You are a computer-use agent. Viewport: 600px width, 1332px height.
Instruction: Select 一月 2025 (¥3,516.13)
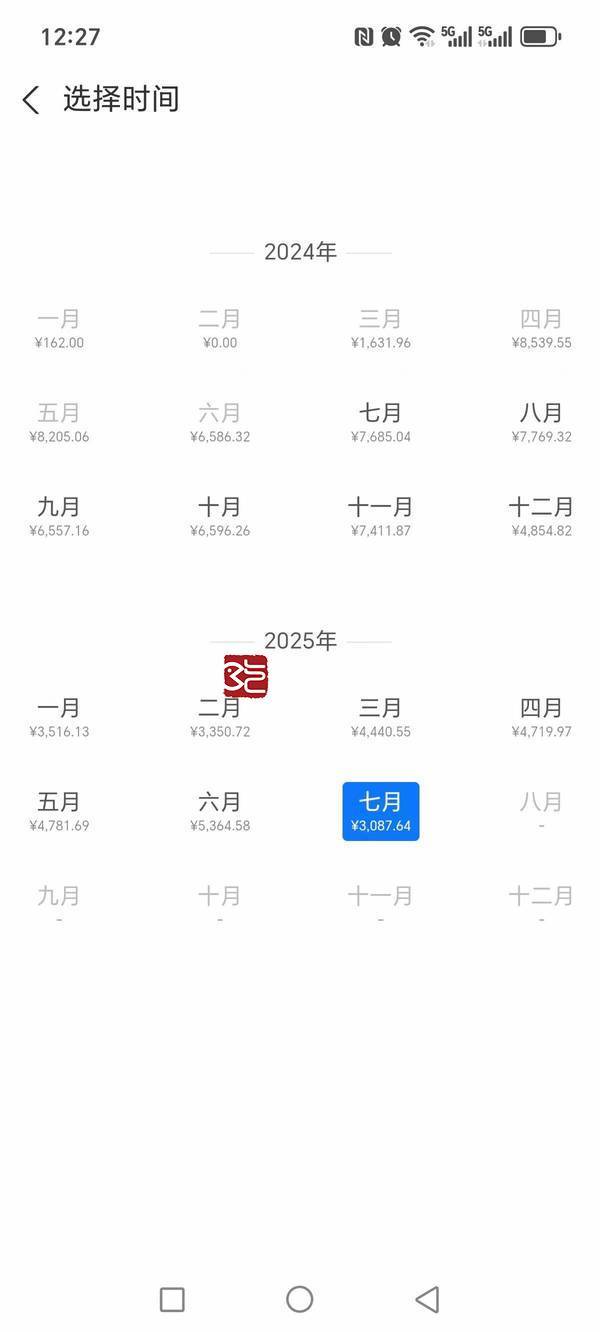coord(59,717)
